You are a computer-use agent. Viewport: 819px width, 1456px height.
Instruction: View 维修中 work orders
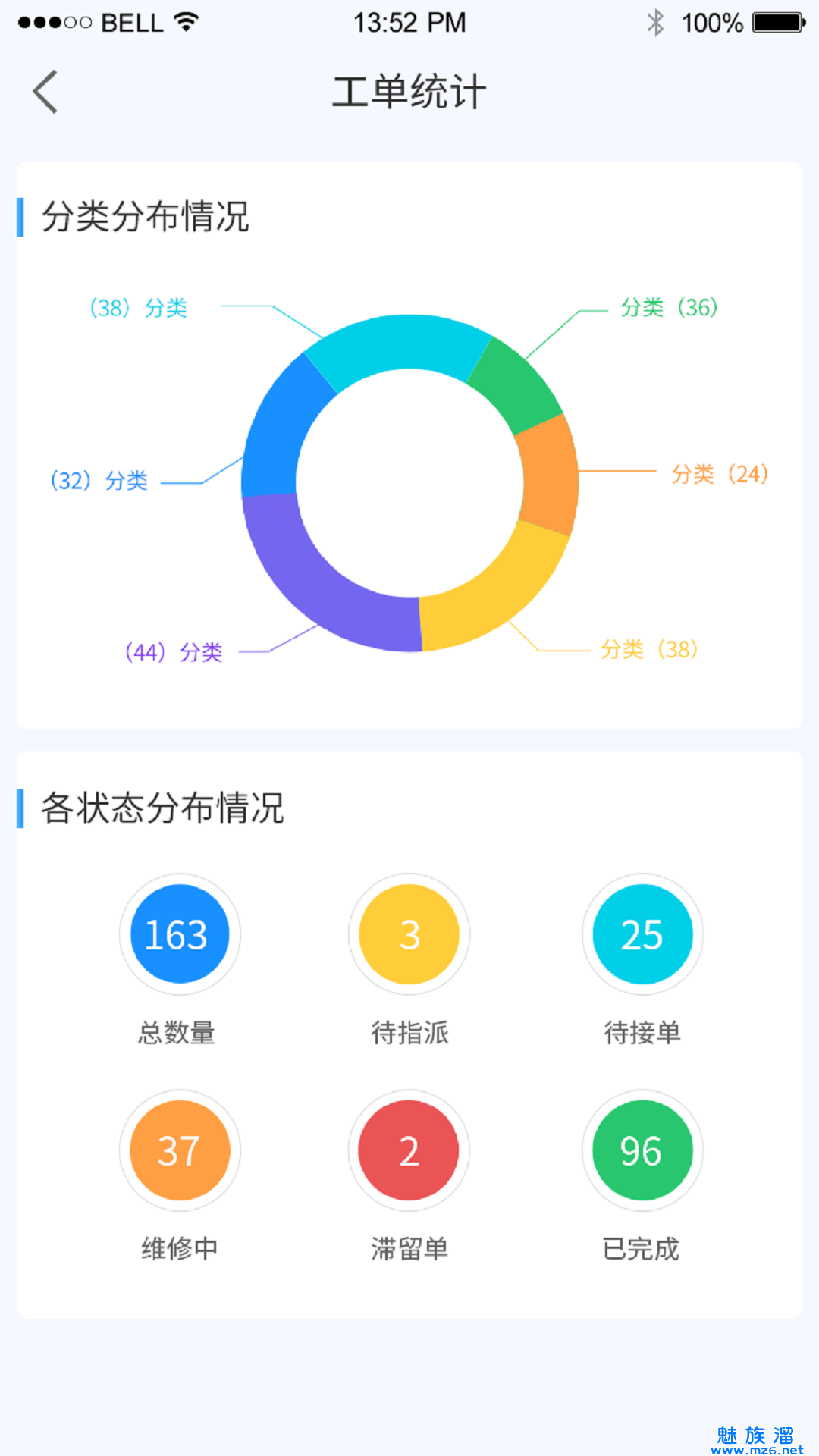tap(180, 1150)
